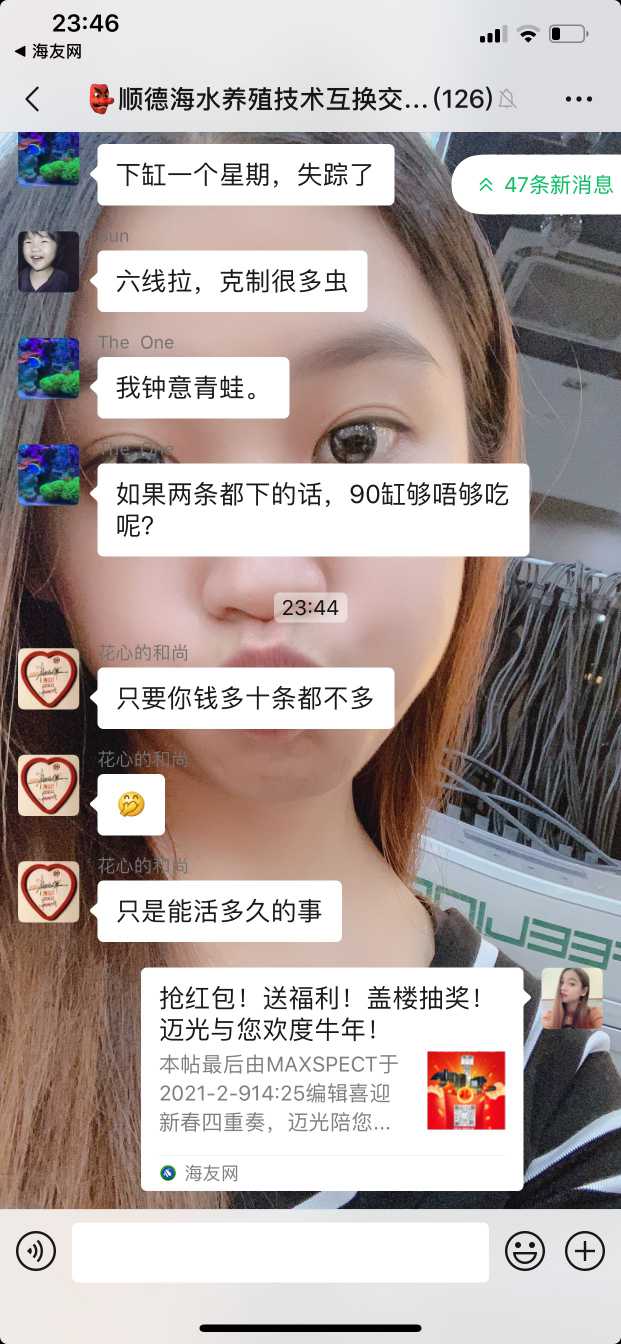Viewport: 621px width, 1344px height.
Task: View avatar of sender of 六线拉 message
Action: [48, 262]
